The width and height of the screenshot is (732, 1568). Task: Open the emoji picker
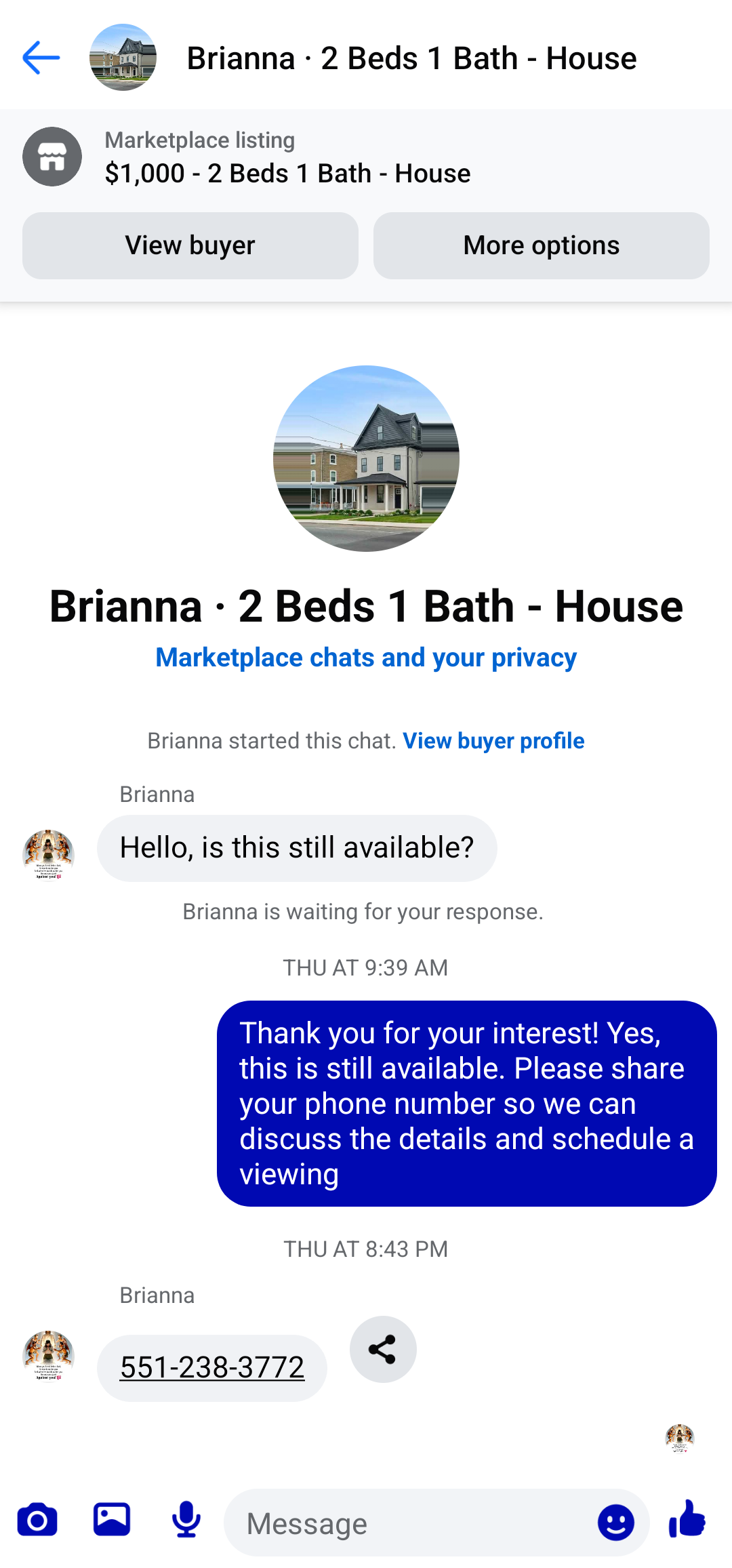pos(615,1523)
